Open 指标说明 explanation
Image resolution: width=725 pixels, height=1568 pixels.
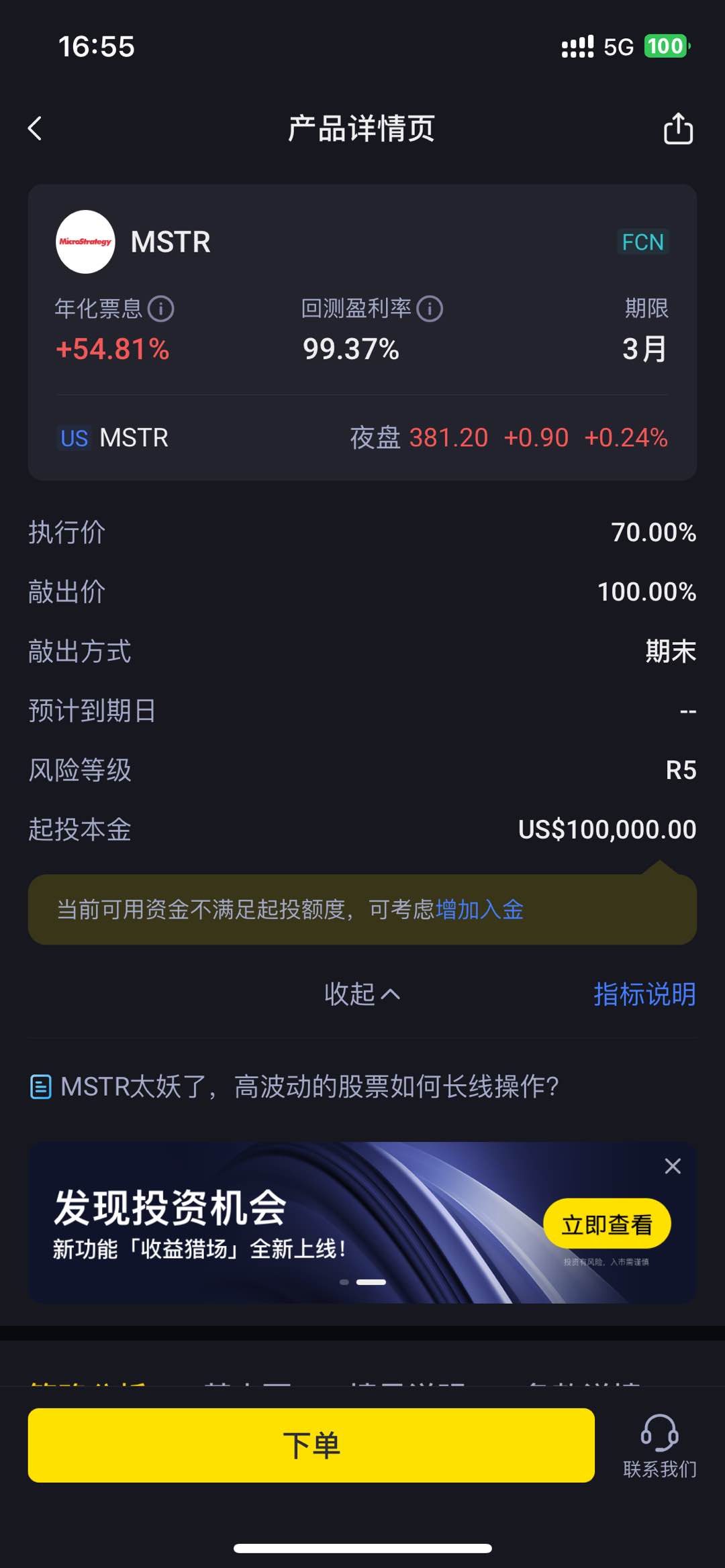pos(644,994)
